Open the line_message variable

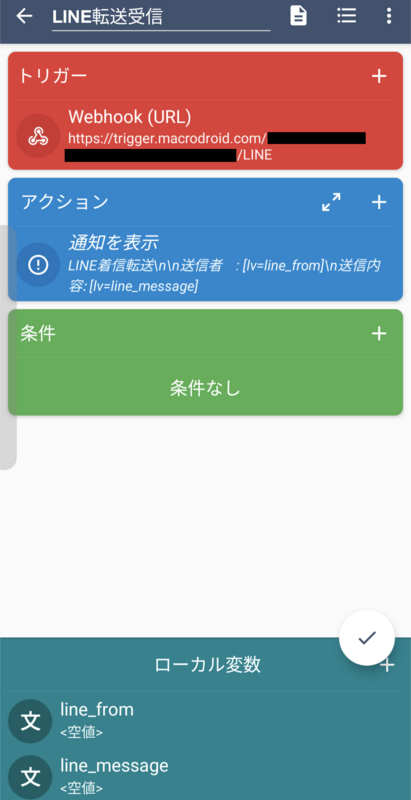(x=206, y=775)
